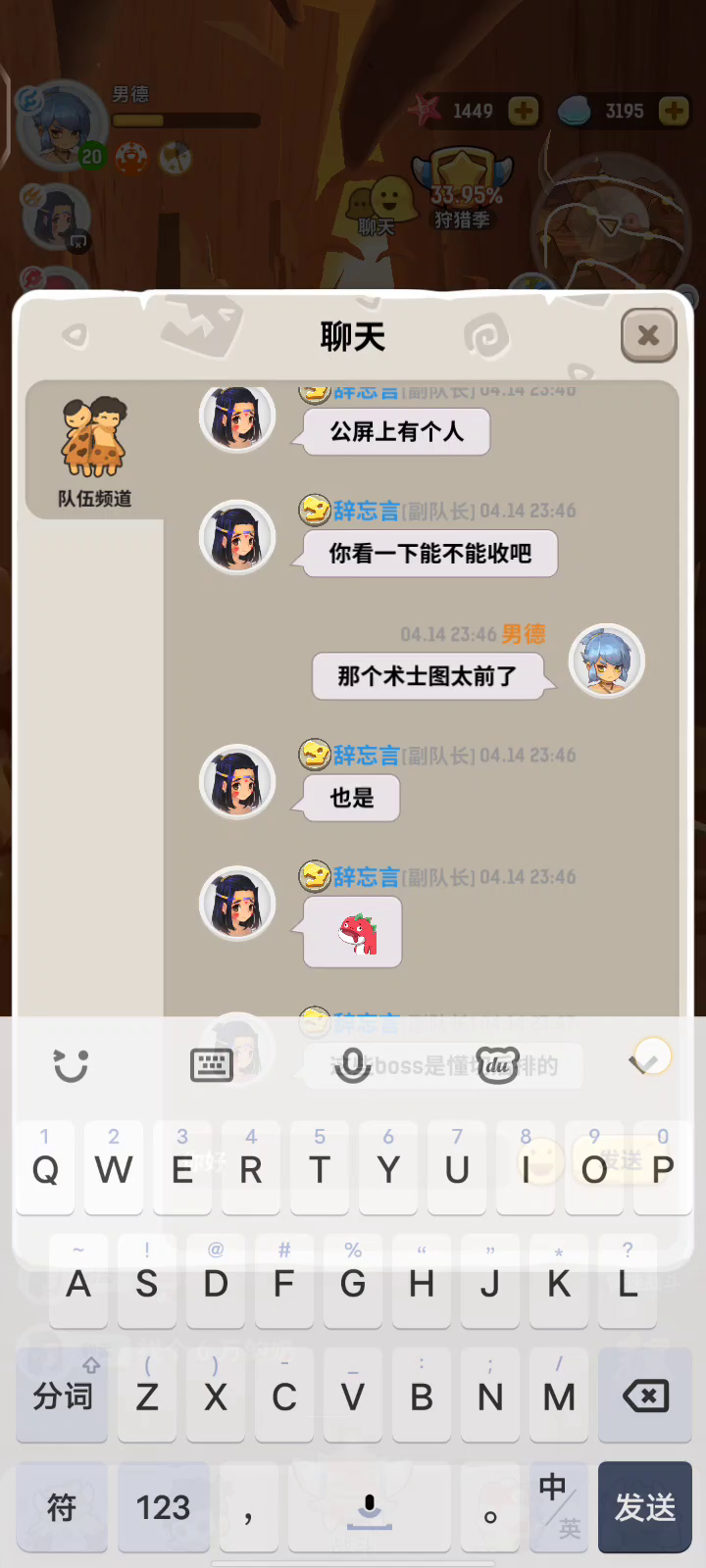The image size is (706, 1568).
Task: Tap the space bar microphone key
Action: click(369, 1507)
